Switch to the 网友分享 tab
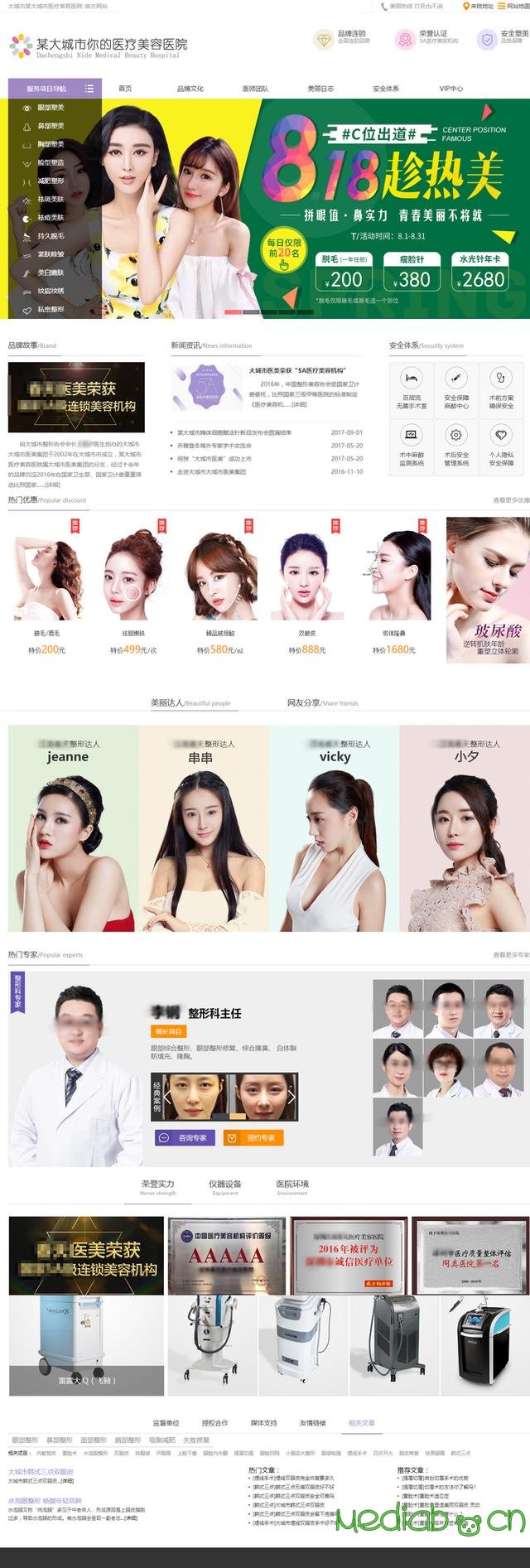This screenshot has height=1568, width=530. pos(322,702)
